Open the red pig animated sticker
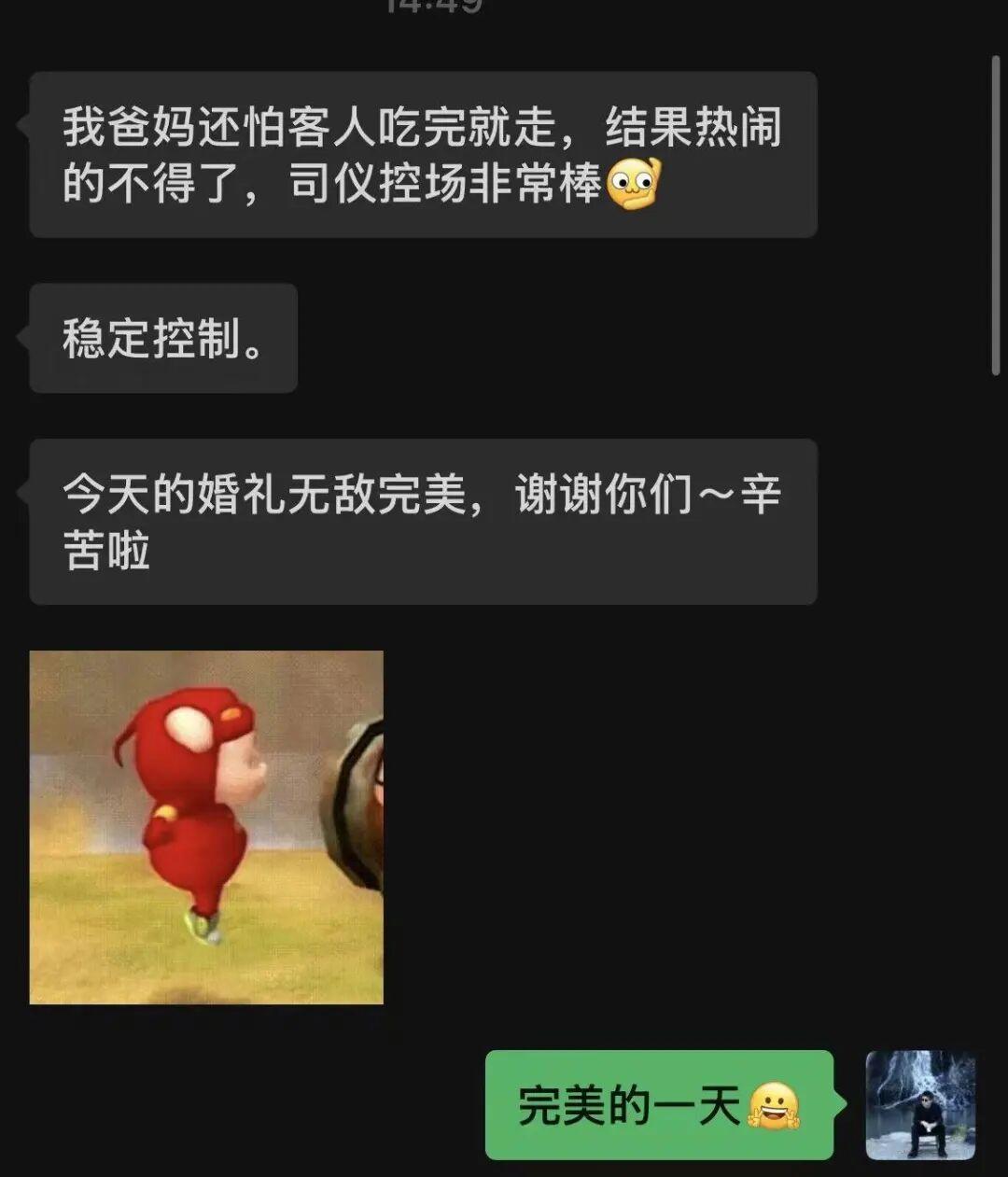The height and width of the screenshot is (1177, 1008). pyautogui.click(x=206, y=827)
